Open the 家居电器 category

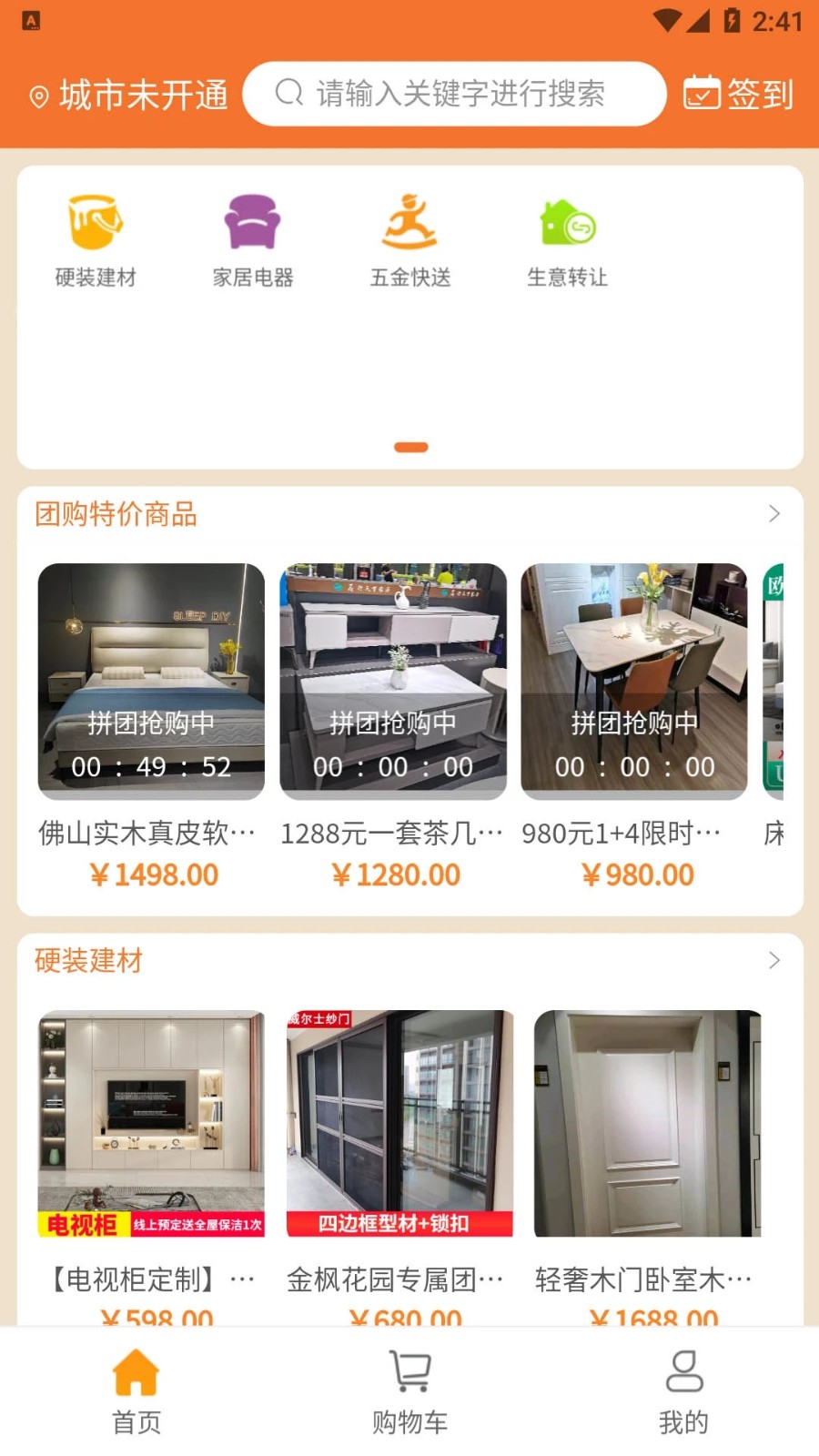click(x=253, y=240)
